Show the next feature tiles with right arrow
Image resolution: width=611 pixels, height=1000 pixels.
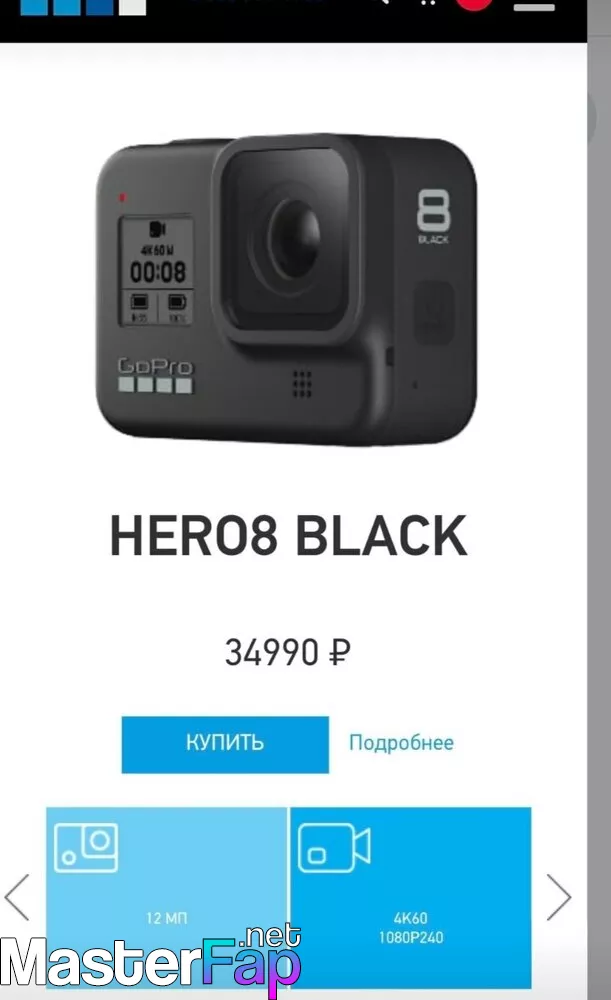559,897
